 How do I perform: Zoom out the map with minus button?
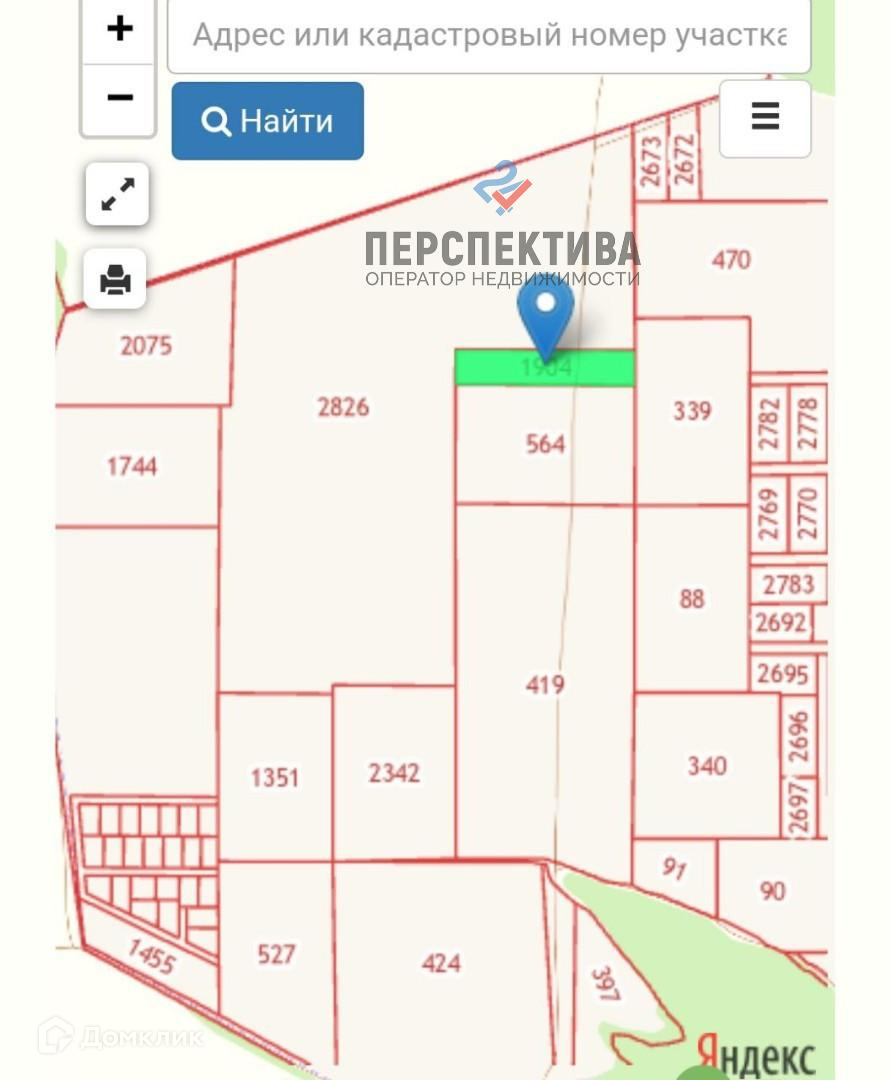[119, 98]
